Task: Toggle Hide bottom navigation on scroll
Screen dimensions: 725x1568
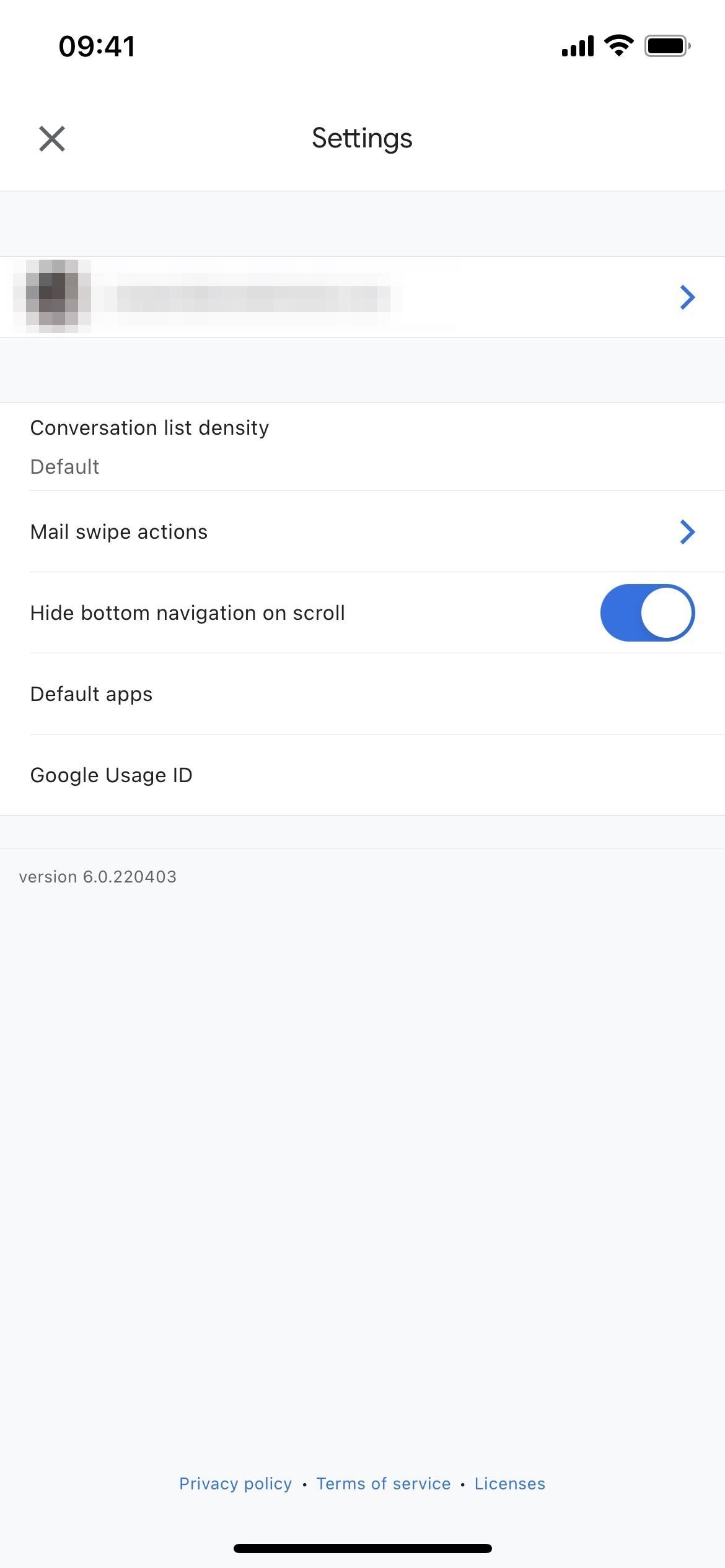Action: (647, 612)
